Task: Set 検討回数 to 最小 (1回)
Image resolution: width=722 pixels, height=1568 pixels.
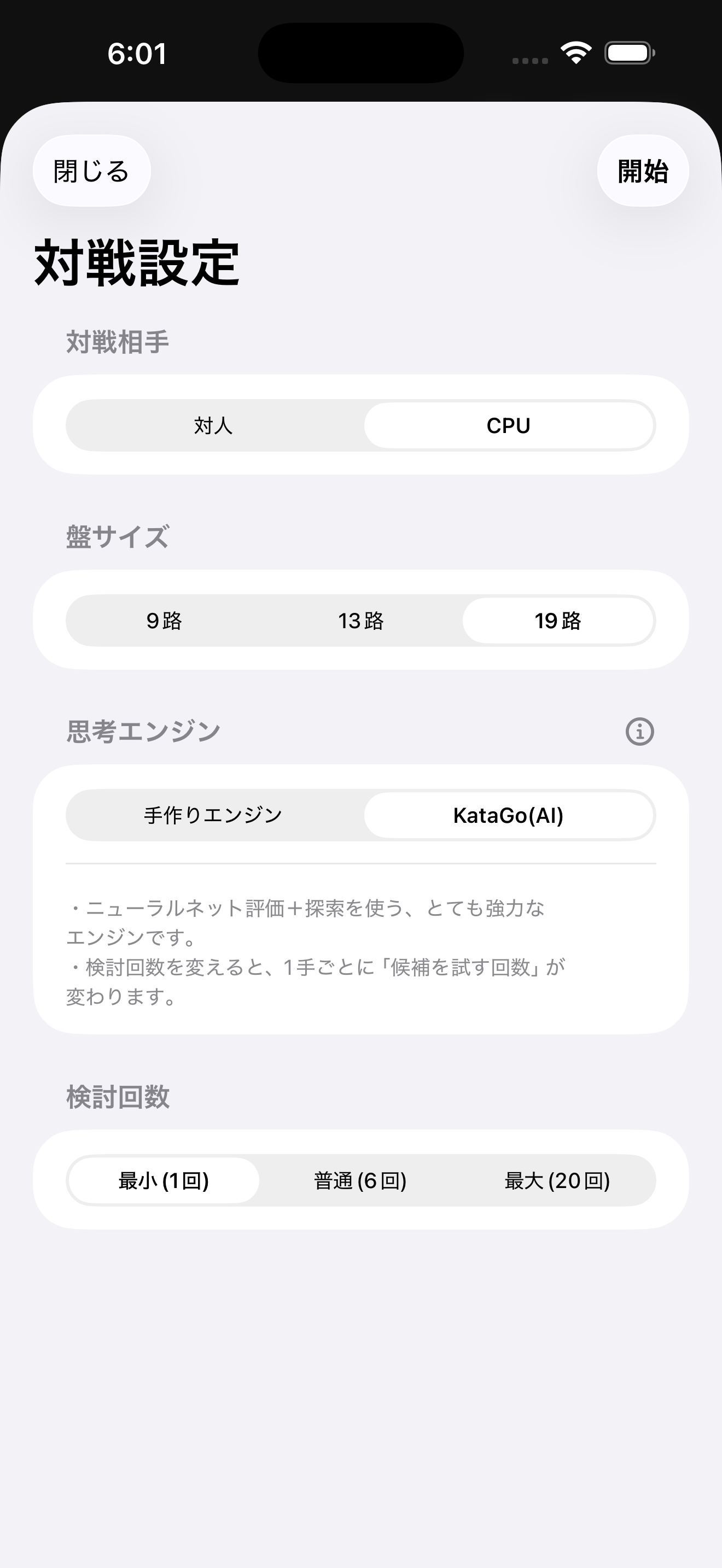Action: (x=162, y=1180)
